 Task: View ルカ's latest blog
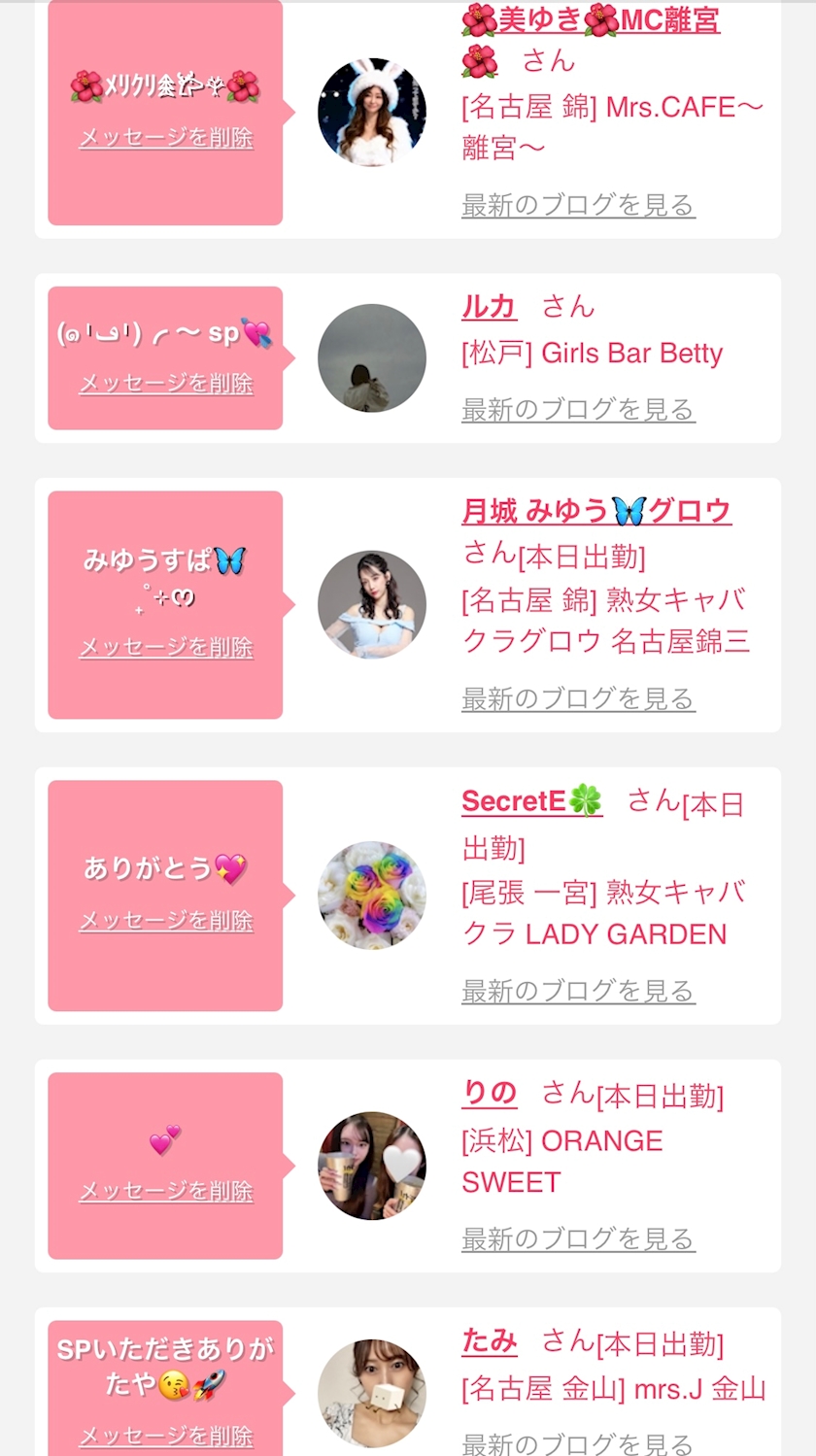tap(578, 410)
